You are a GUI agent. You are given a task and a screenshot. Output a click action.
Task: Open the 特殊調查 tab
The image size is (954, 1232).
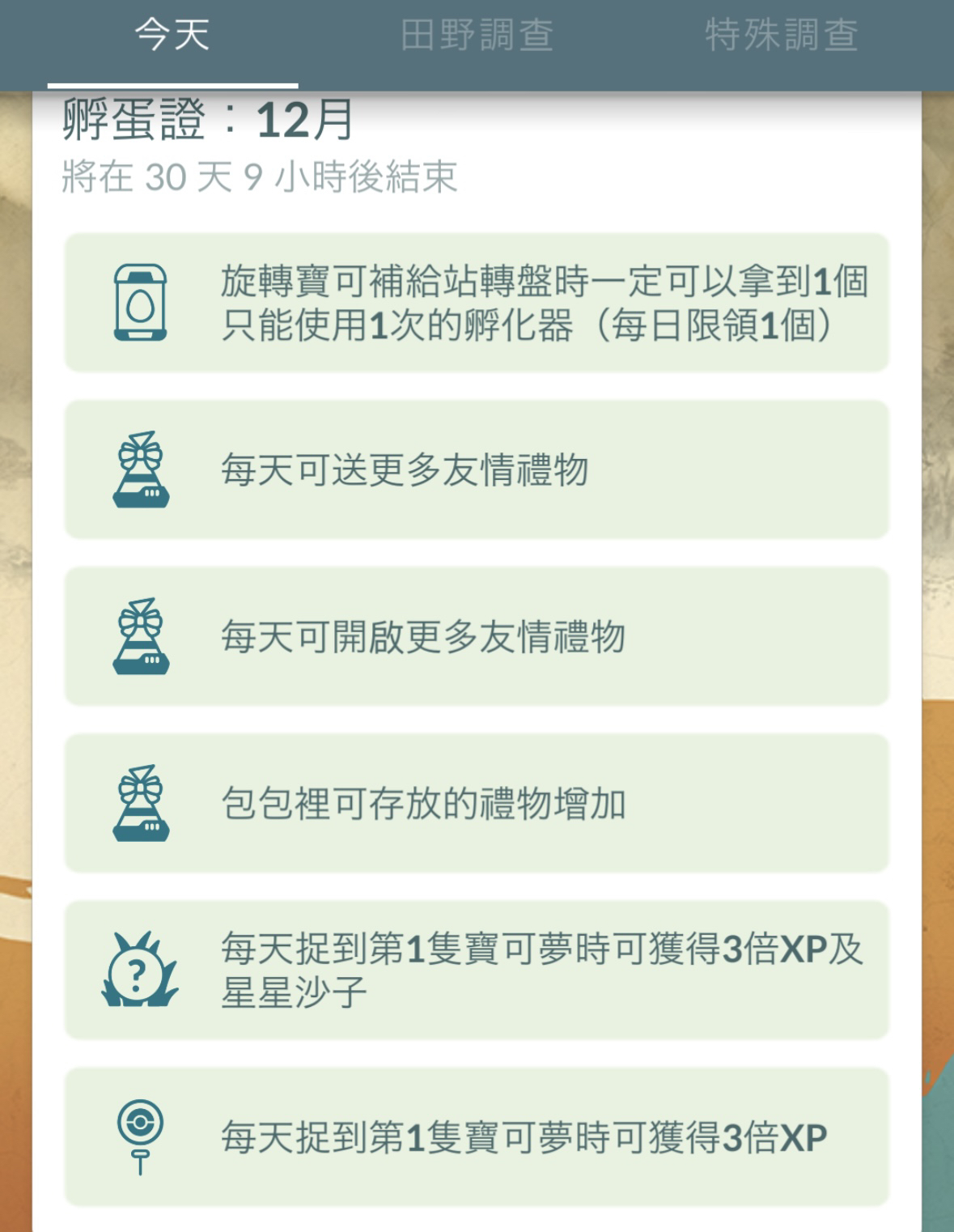pos(781,36)
